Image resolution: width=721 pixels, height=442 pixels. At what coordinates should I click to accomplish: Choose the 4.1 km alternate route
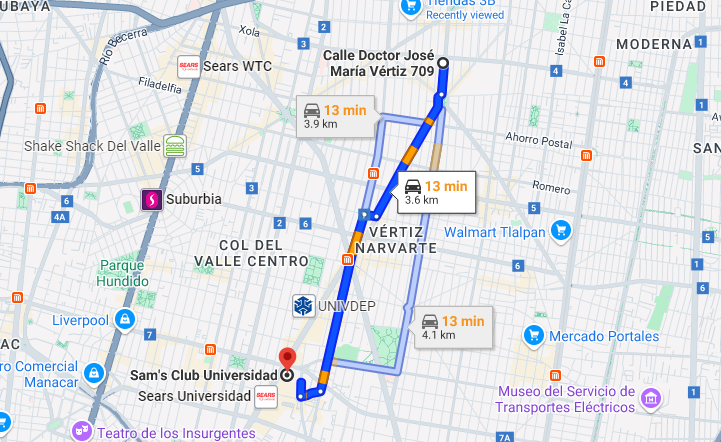[449, 326]
